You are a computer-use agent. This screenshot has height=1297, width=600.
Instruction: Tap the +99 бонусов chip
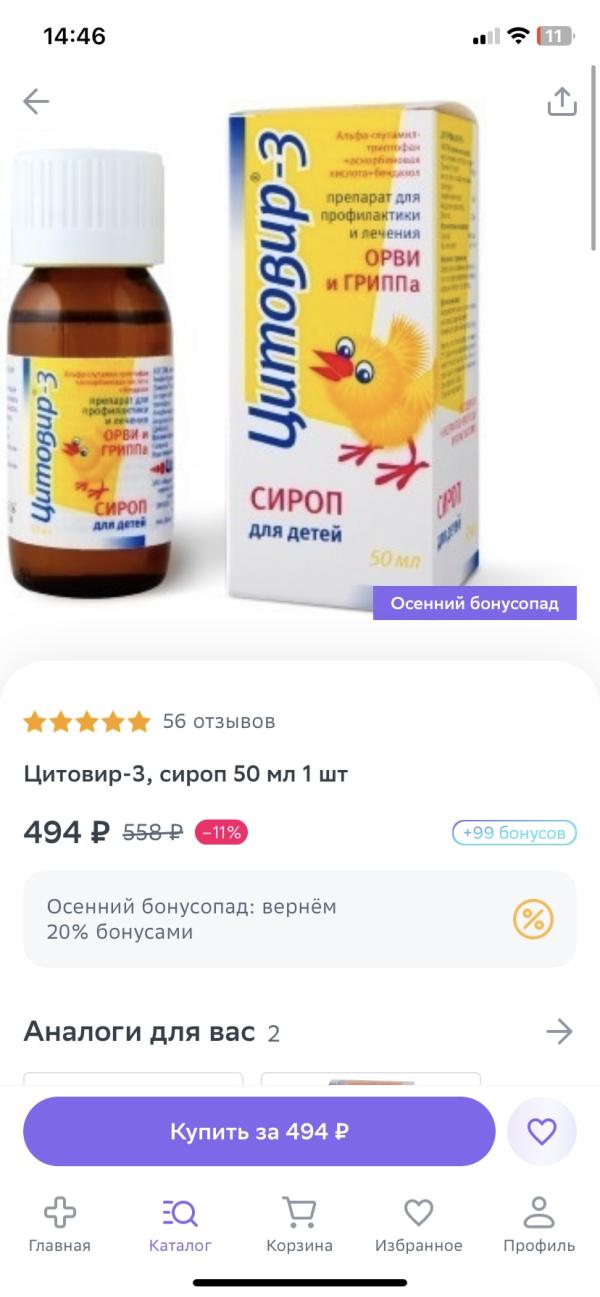click(514, 832)
